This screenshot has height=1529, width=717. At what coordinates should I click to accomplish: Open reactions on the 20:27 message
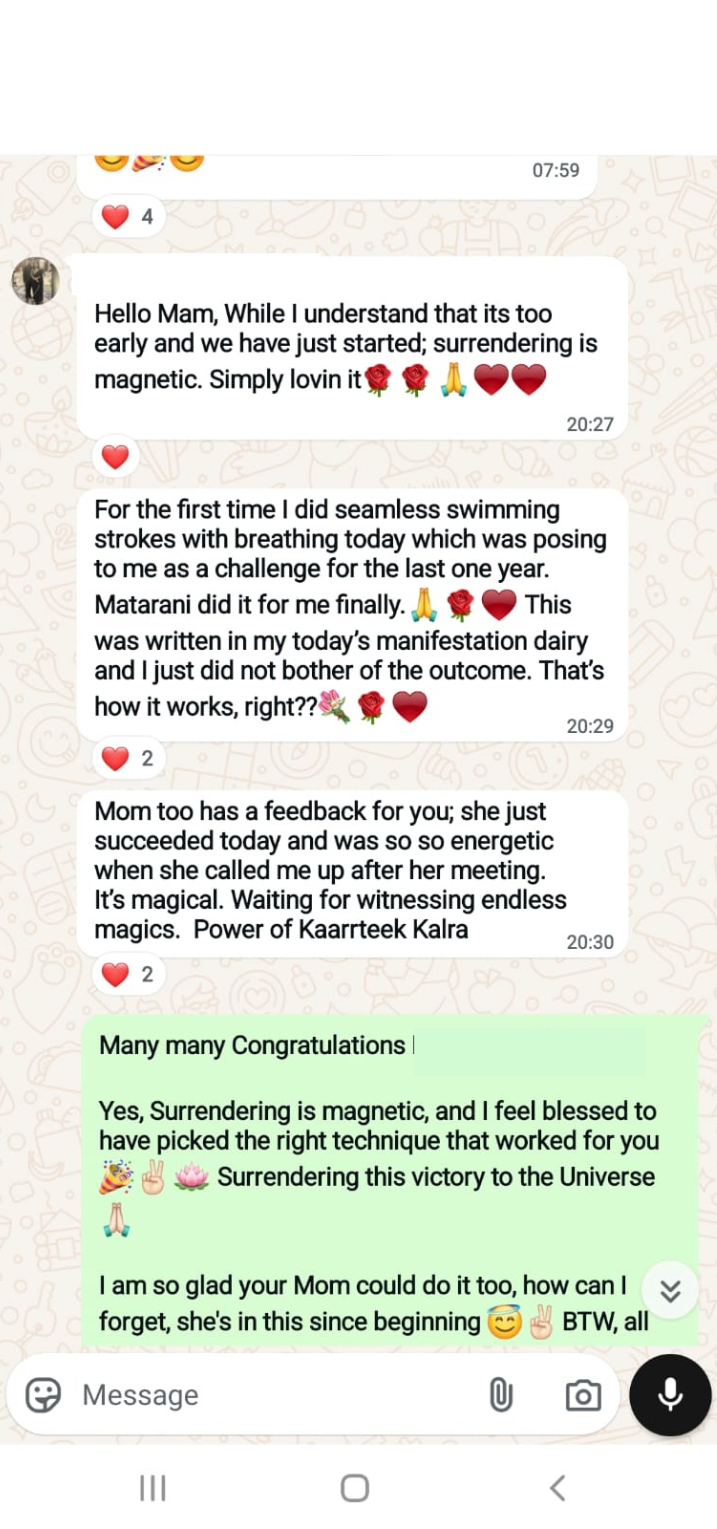pyautogui.click(x=116, y=457)
